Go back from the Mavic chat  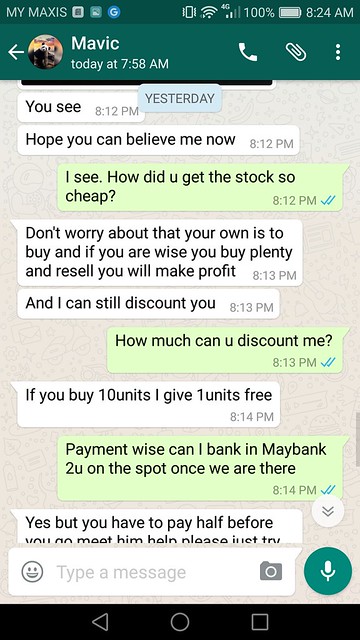(16, 52)
